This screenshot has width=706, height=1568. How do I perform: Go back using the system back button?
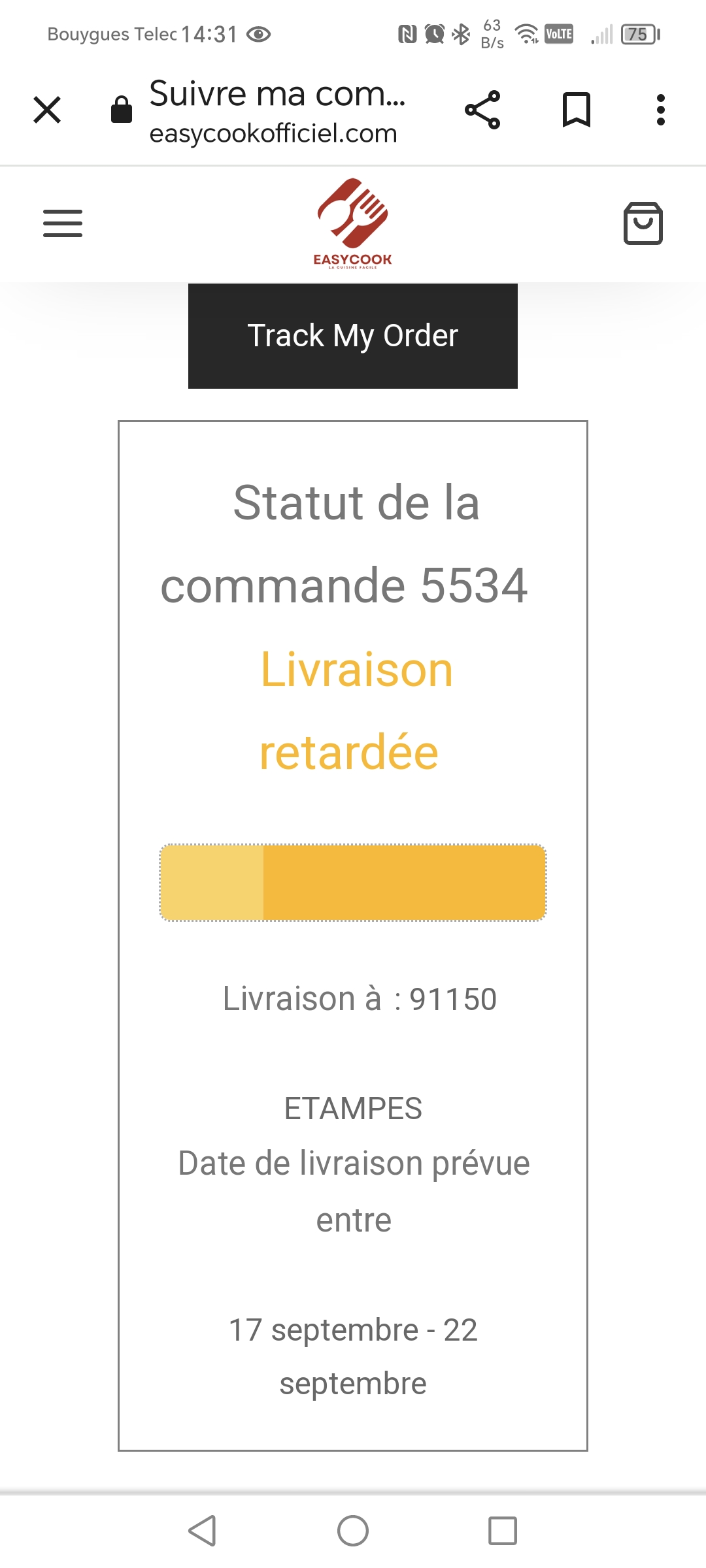coord(203,1530)
